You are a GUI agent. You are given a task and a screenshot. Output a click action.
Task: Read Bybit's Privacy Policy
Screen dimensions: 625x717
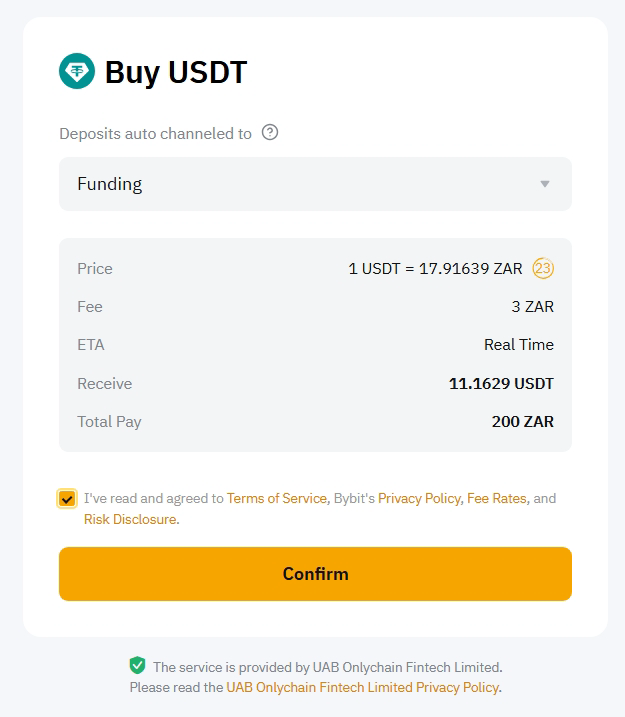pyautogui.click(x=419, y=498)
